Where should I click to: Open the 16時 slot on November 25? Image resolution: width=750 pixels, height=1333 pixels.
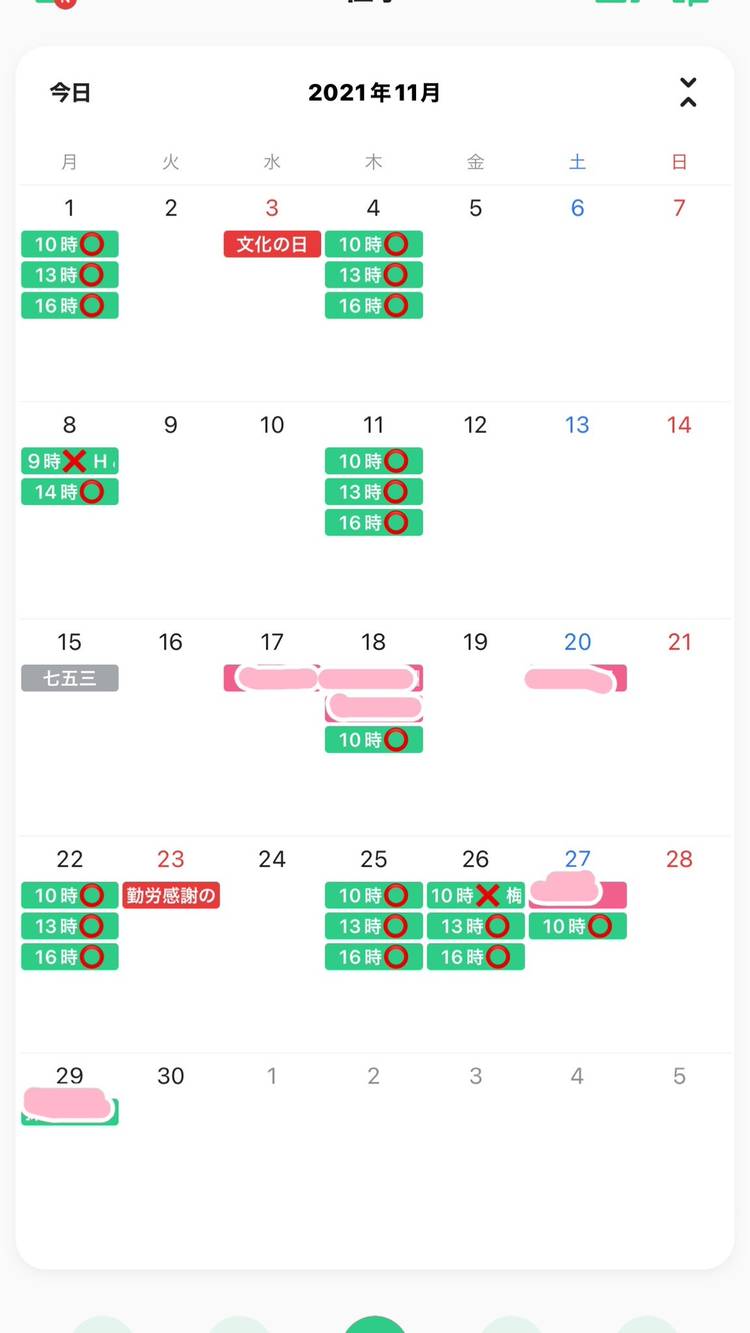tap(373, 957)
